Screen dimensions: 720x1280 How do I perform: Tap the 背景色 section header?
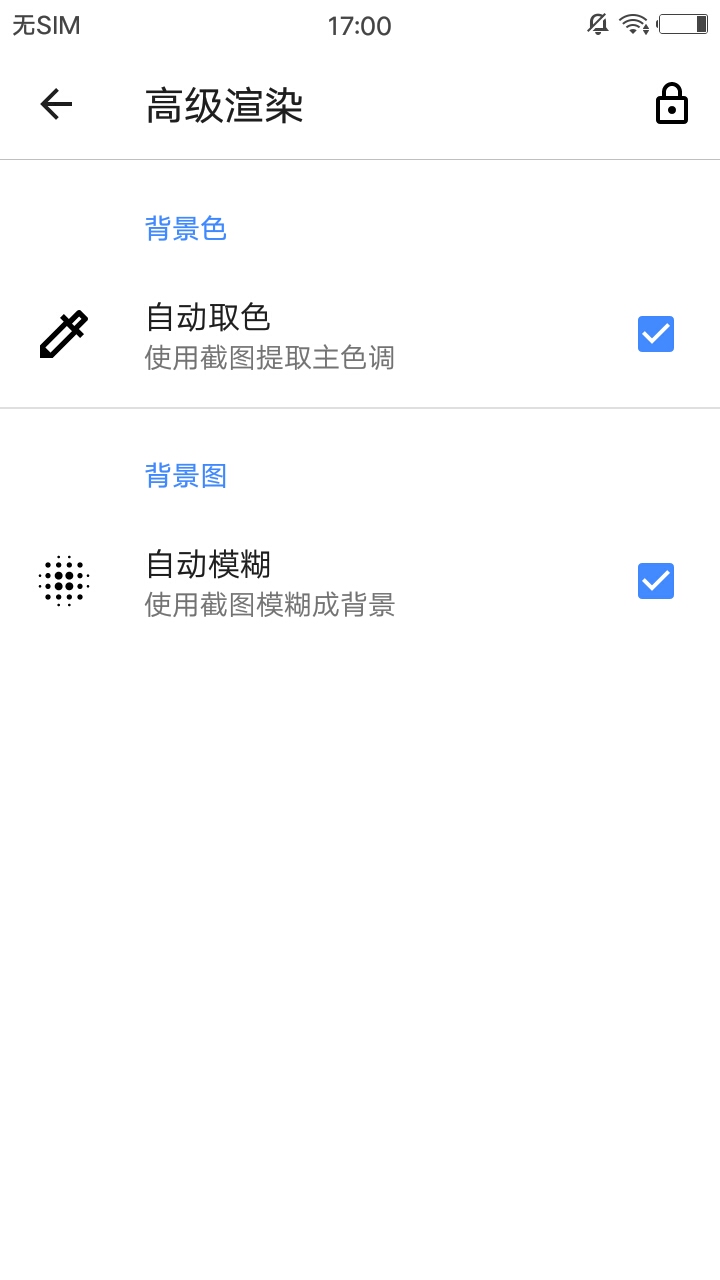186,229
